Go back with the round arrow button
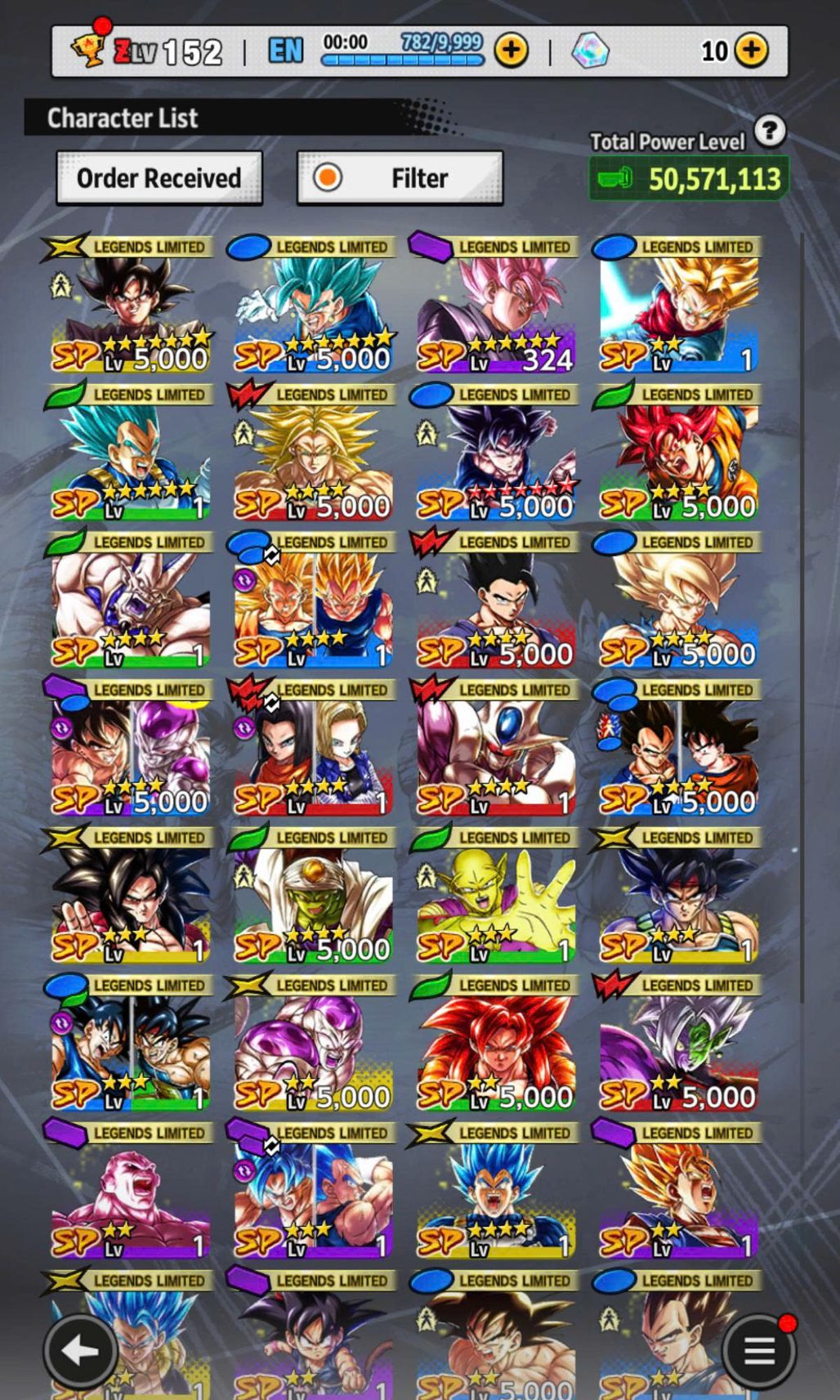This screenshot has width=840, height=1400. click(x=80, y=1351)
